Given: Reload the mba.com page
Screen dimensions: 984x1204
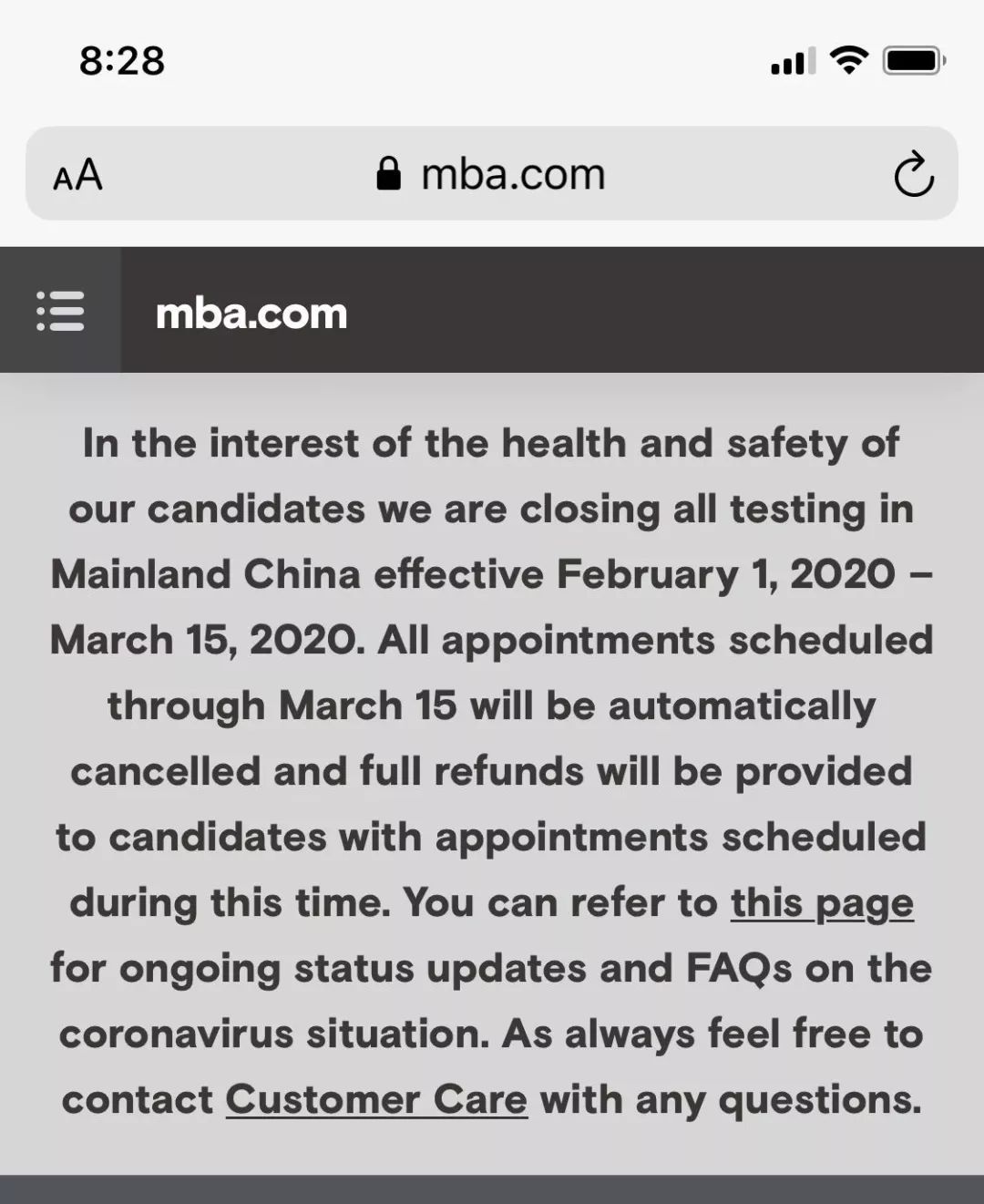Looking at the screenshot, I should (913, 174).
